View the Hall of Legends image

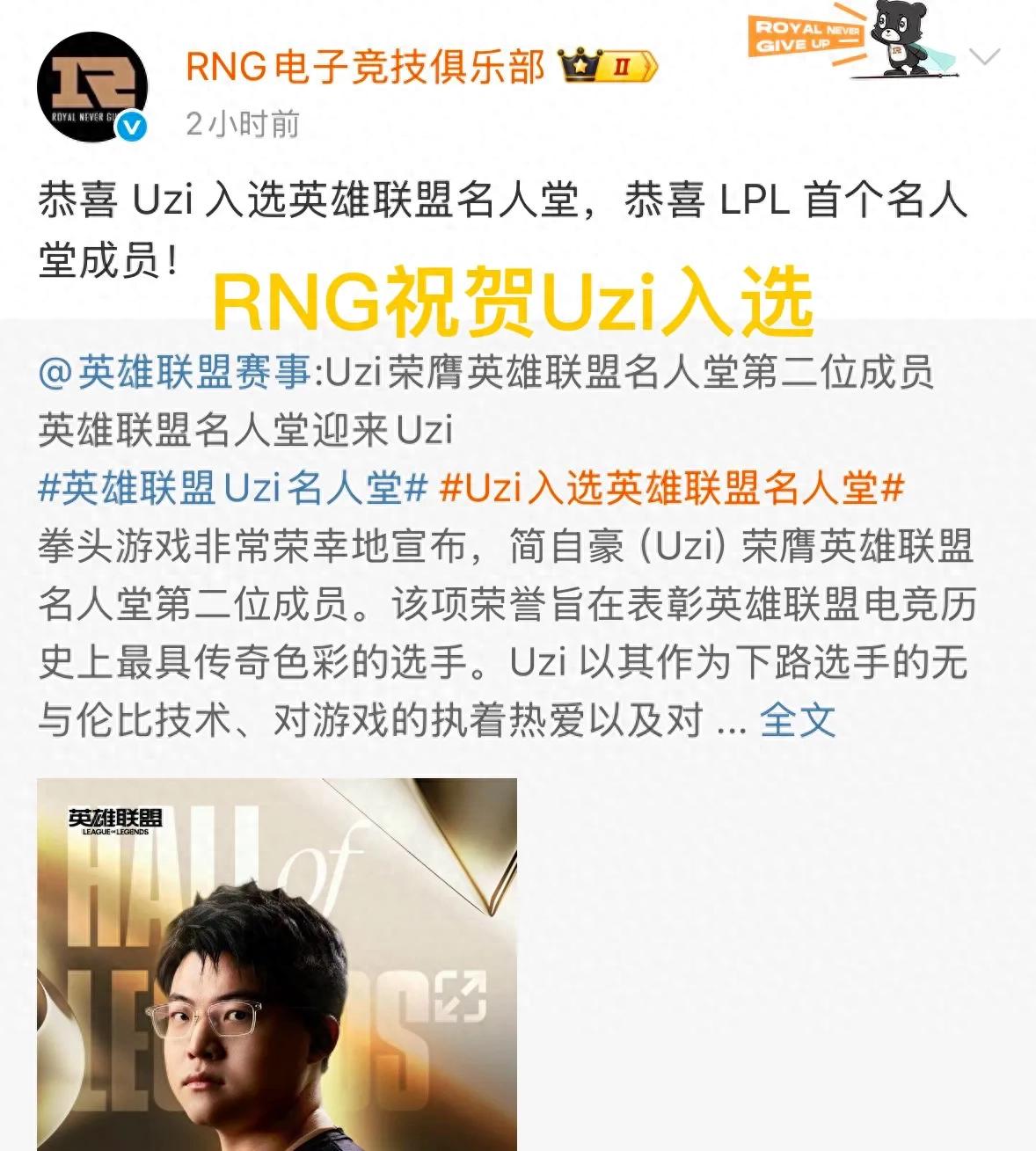tap(276, 963)
